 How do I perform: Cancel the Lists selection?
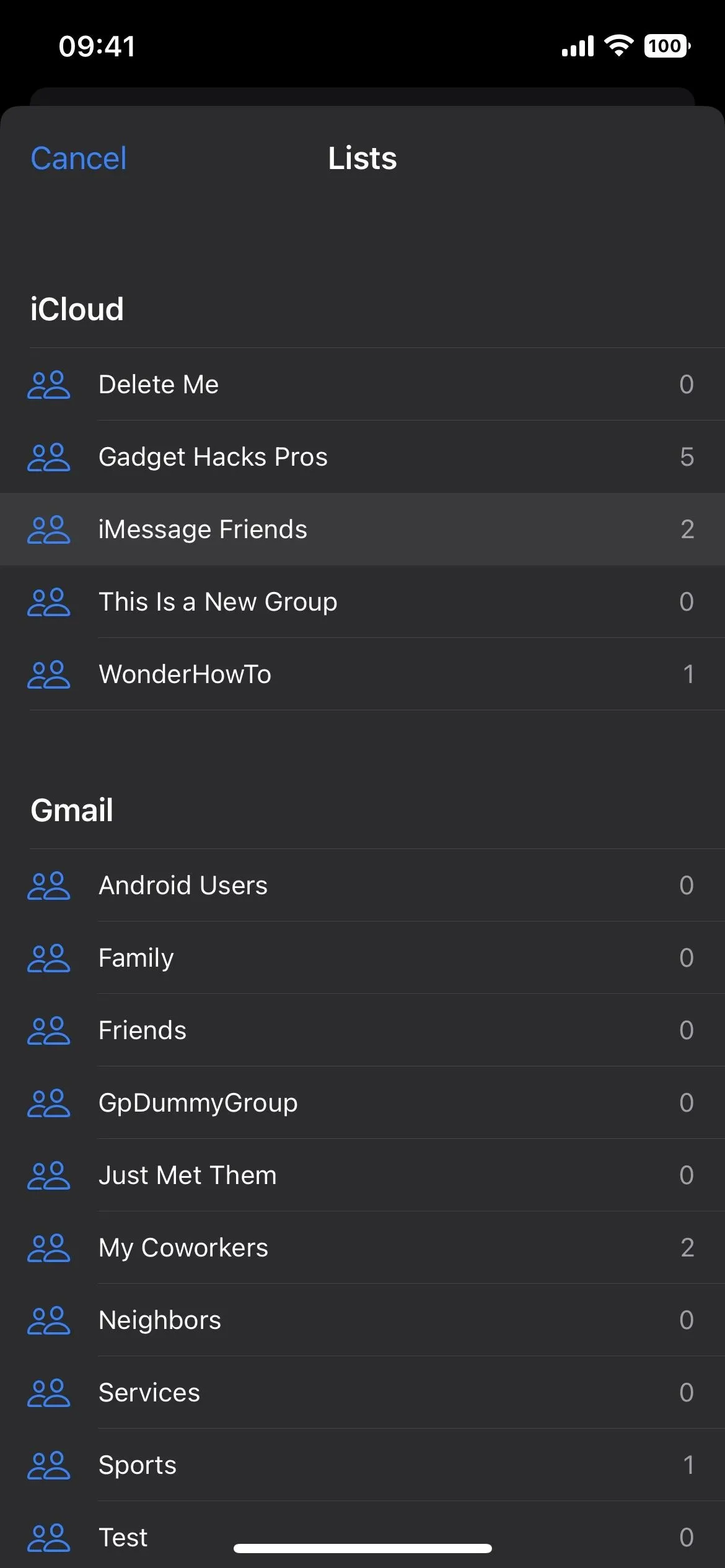pos(79,159)
